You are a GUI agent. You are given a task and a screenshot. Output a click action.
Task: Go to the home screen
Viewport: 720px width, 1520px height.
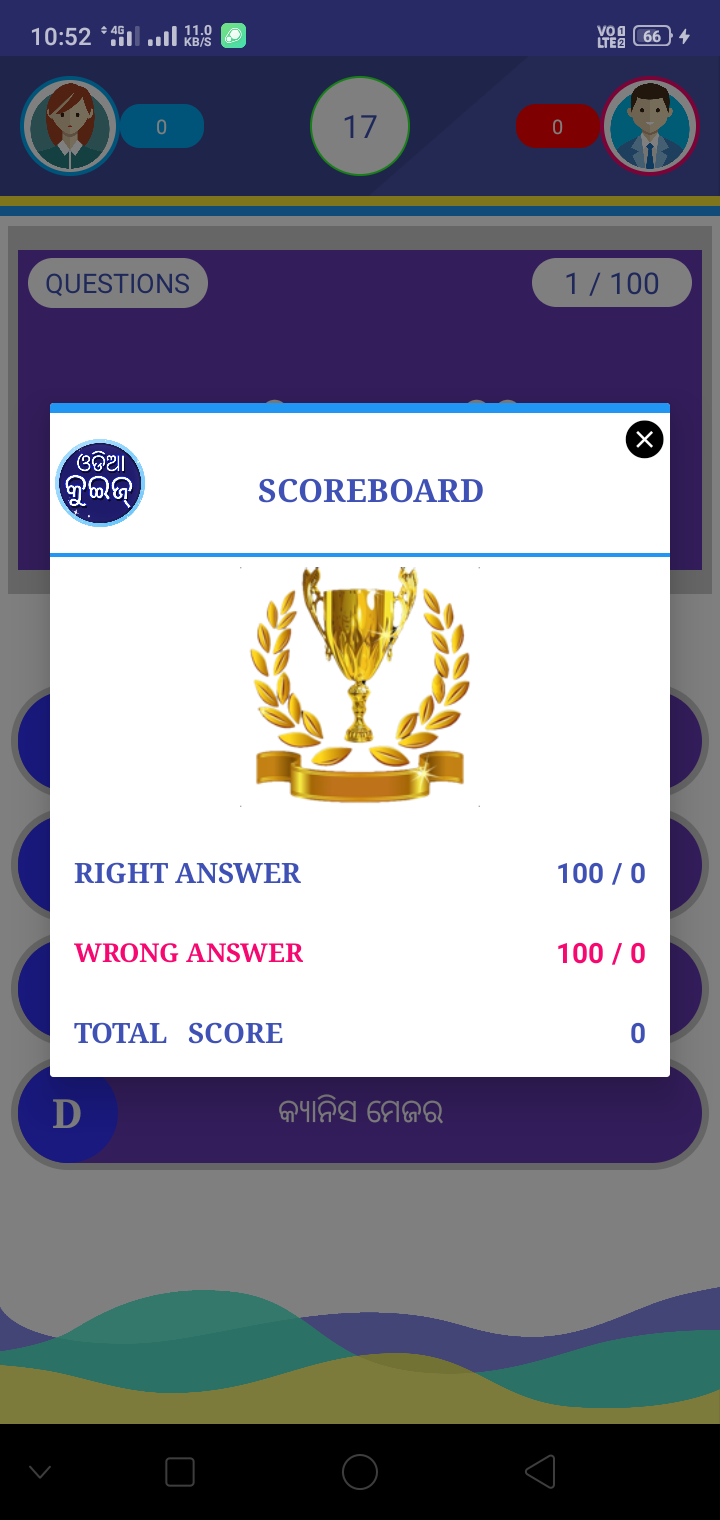click(360, 1471)
